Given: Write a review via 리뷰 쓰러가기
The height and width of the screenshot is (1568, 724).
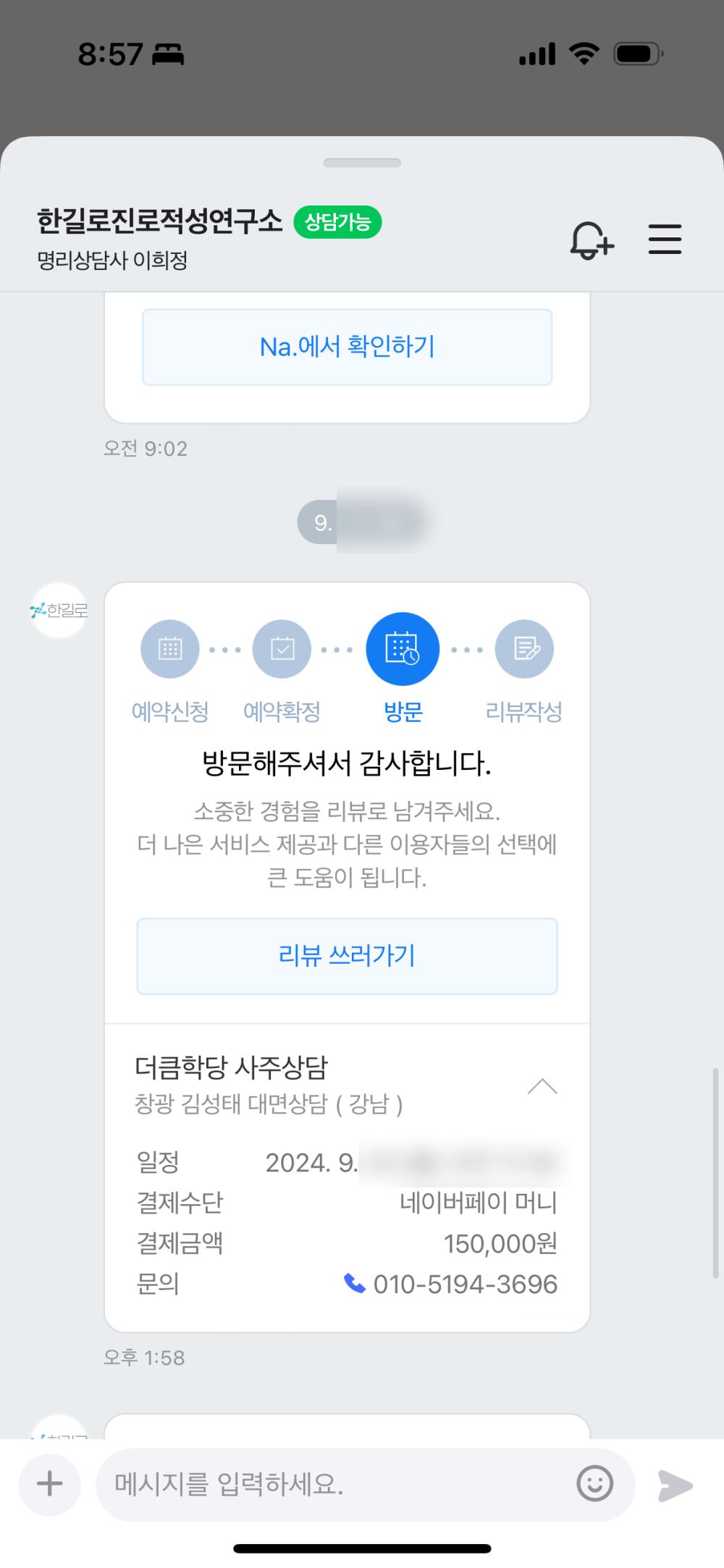Looking at the screenshot, I should pos(347,956).
